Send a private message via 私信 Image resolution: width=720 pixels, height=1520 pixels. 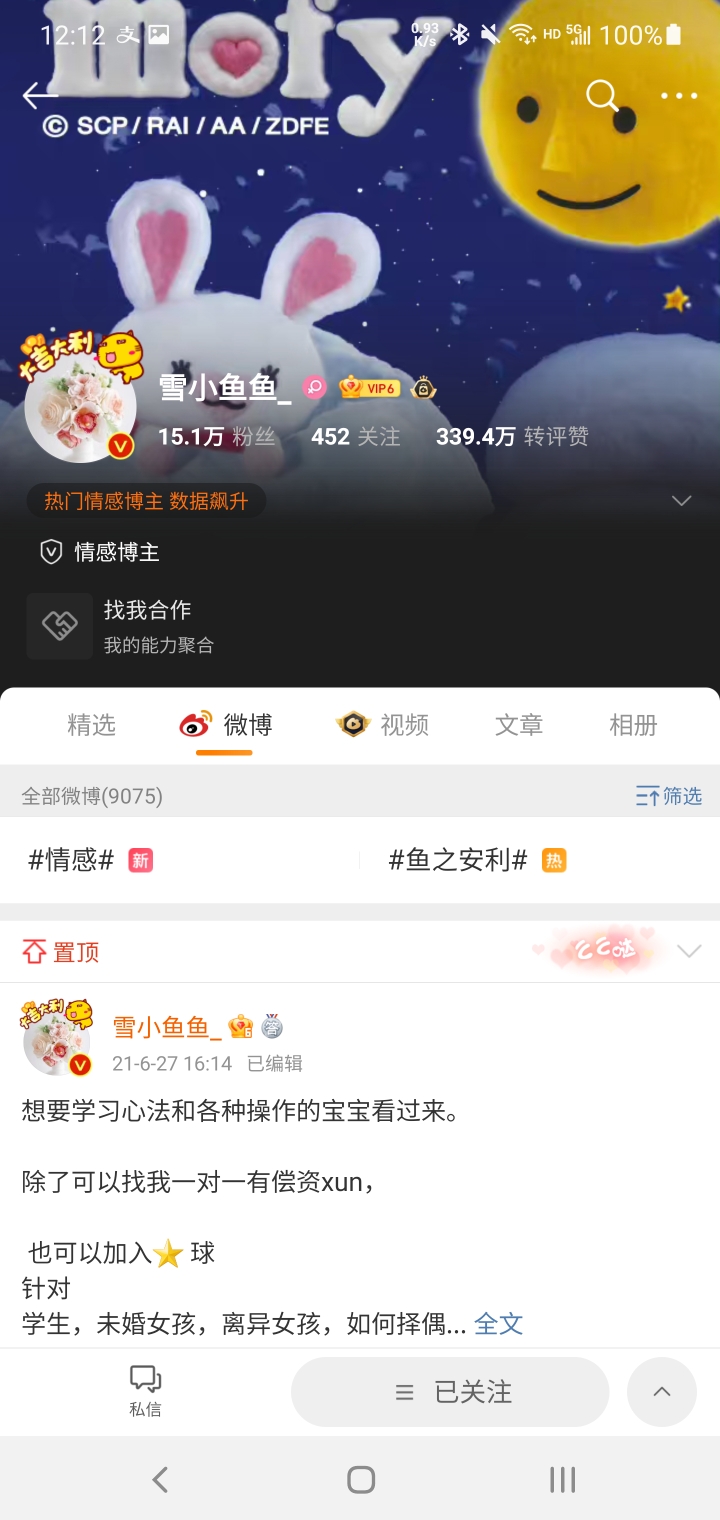click(145, 1390)
